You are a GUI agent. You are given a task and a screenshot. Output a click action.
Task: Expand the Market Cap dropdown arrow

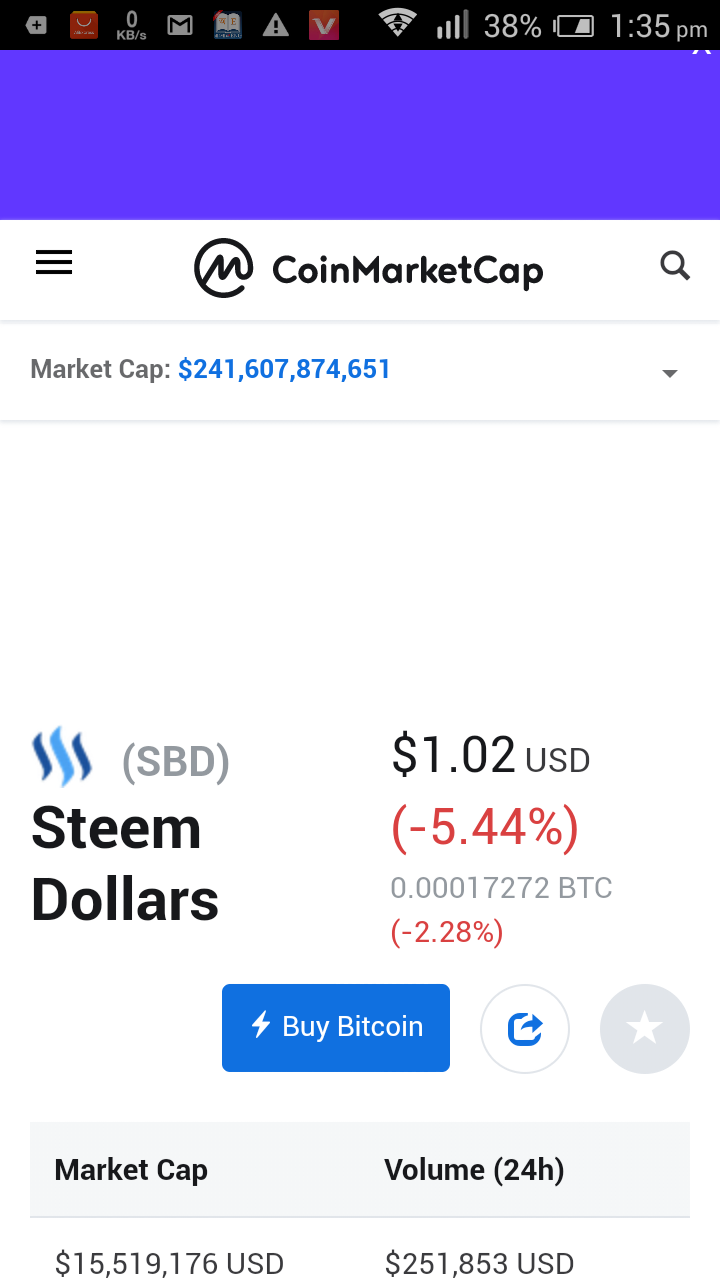(x=670, y=373)
